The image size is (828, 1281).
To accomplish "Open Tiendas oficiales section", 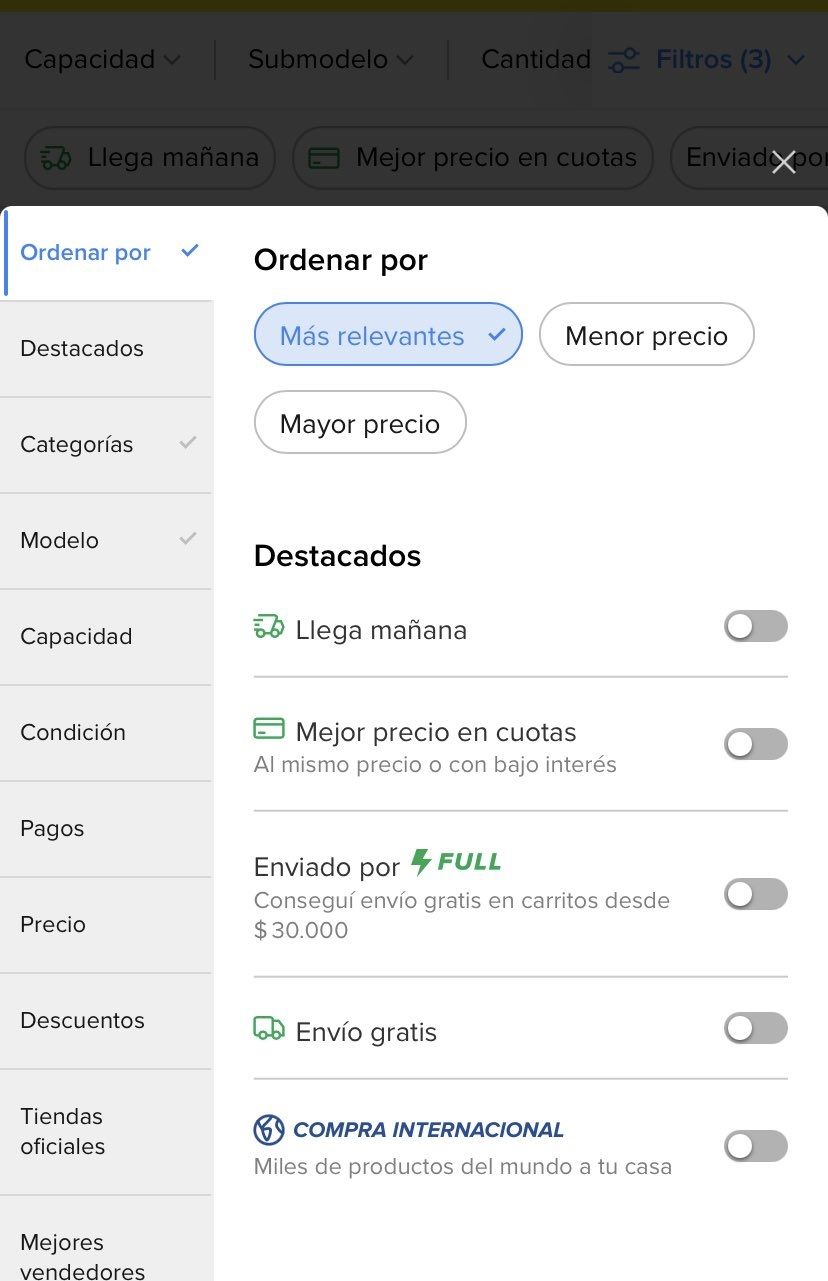I will point(106,1131).
